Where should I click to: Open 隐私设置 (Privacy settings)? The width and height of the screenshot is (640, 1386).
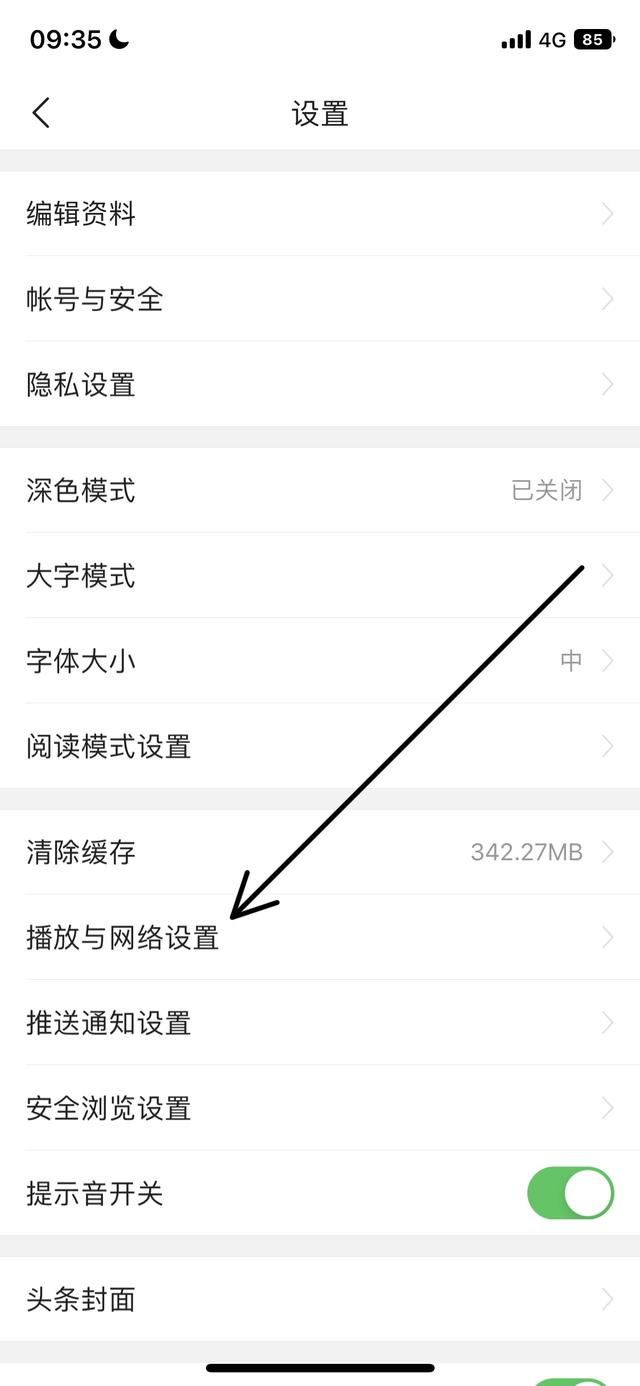[320, 384]
